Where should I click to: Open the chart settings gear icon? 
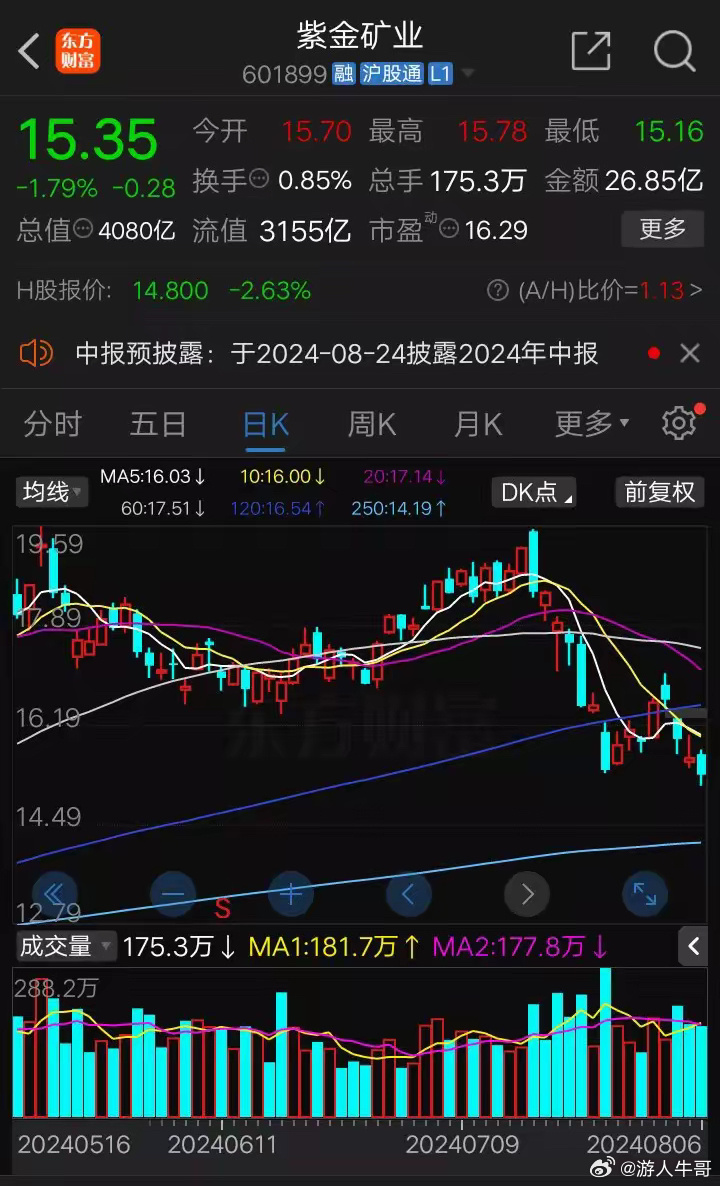679,424
